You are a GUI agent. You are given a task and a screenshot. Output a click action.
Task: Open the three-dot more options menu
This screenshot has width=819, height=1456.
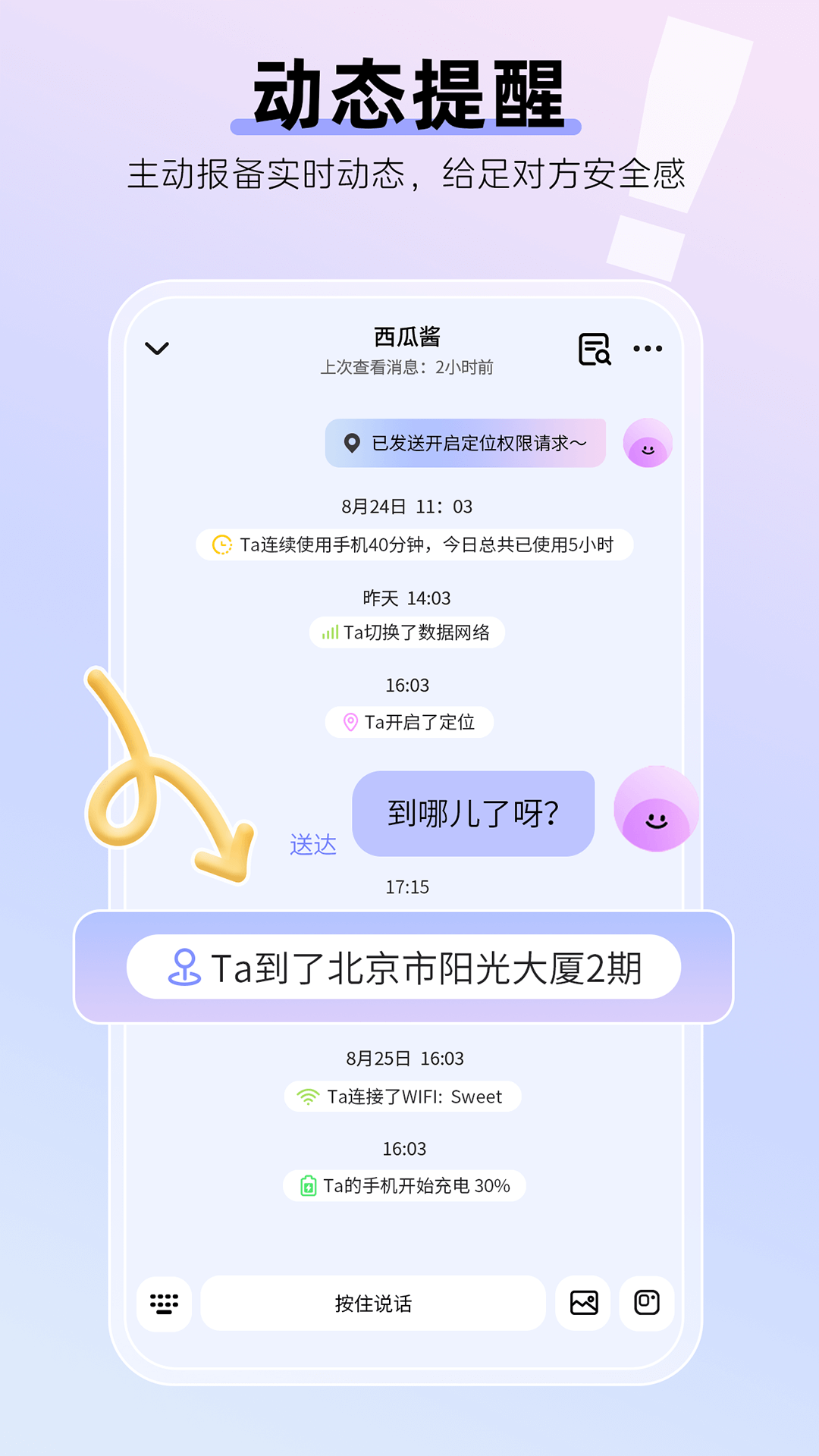[647, 349]
